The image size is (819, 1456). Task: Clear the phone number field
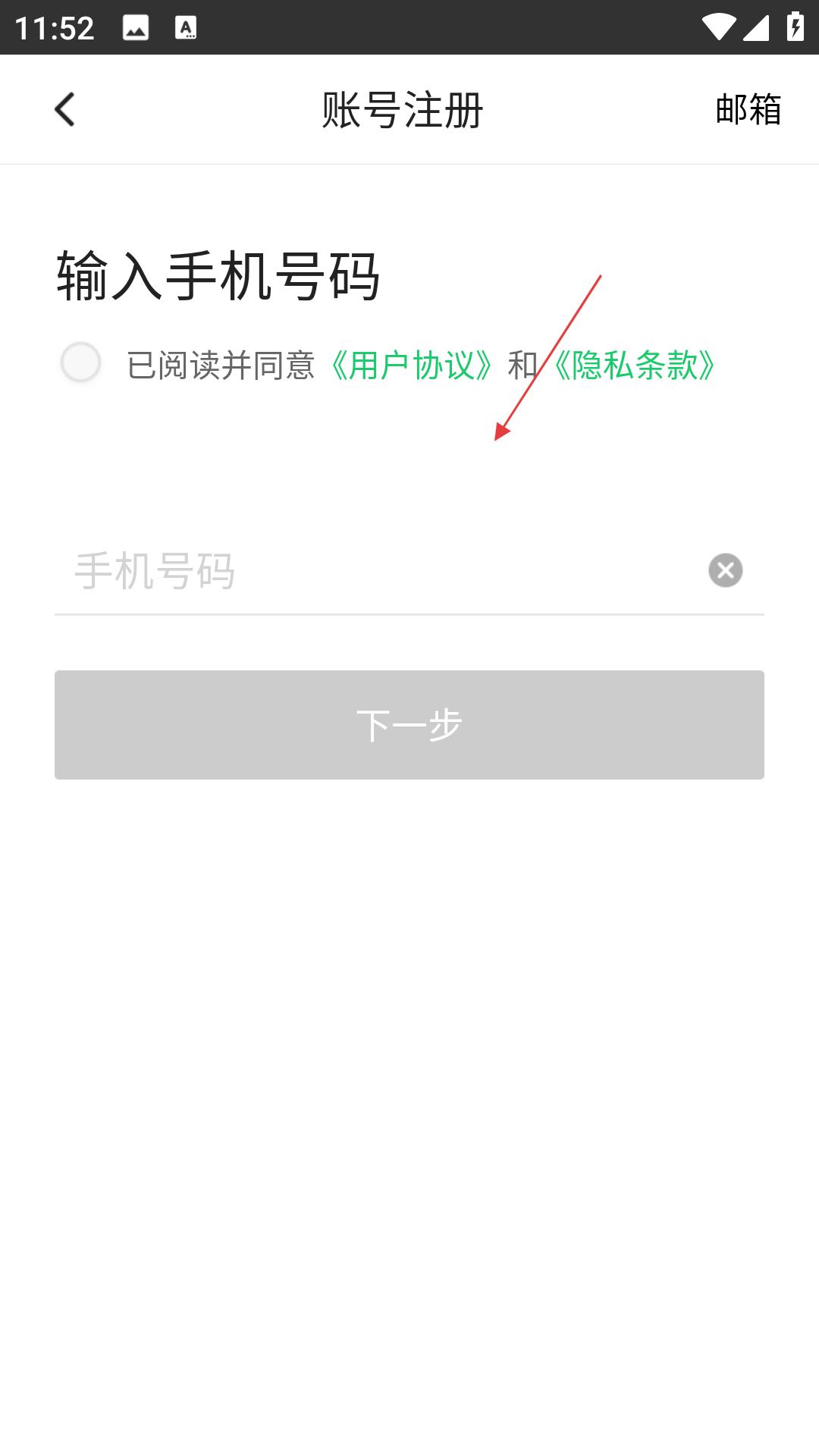(x=726, y=570)
